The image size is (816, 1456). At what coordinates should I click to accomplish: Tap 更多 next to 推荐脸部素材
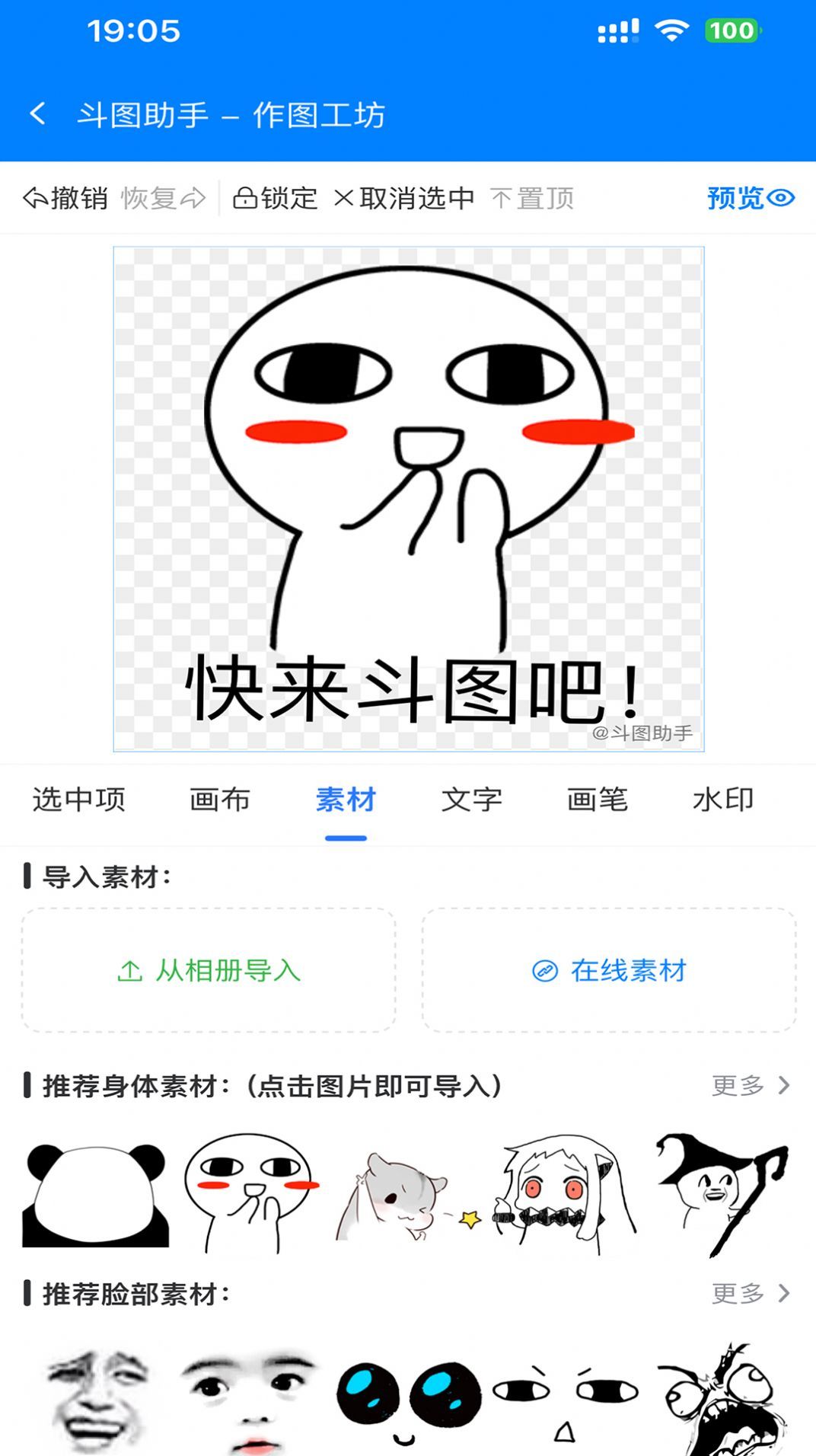751,1293
